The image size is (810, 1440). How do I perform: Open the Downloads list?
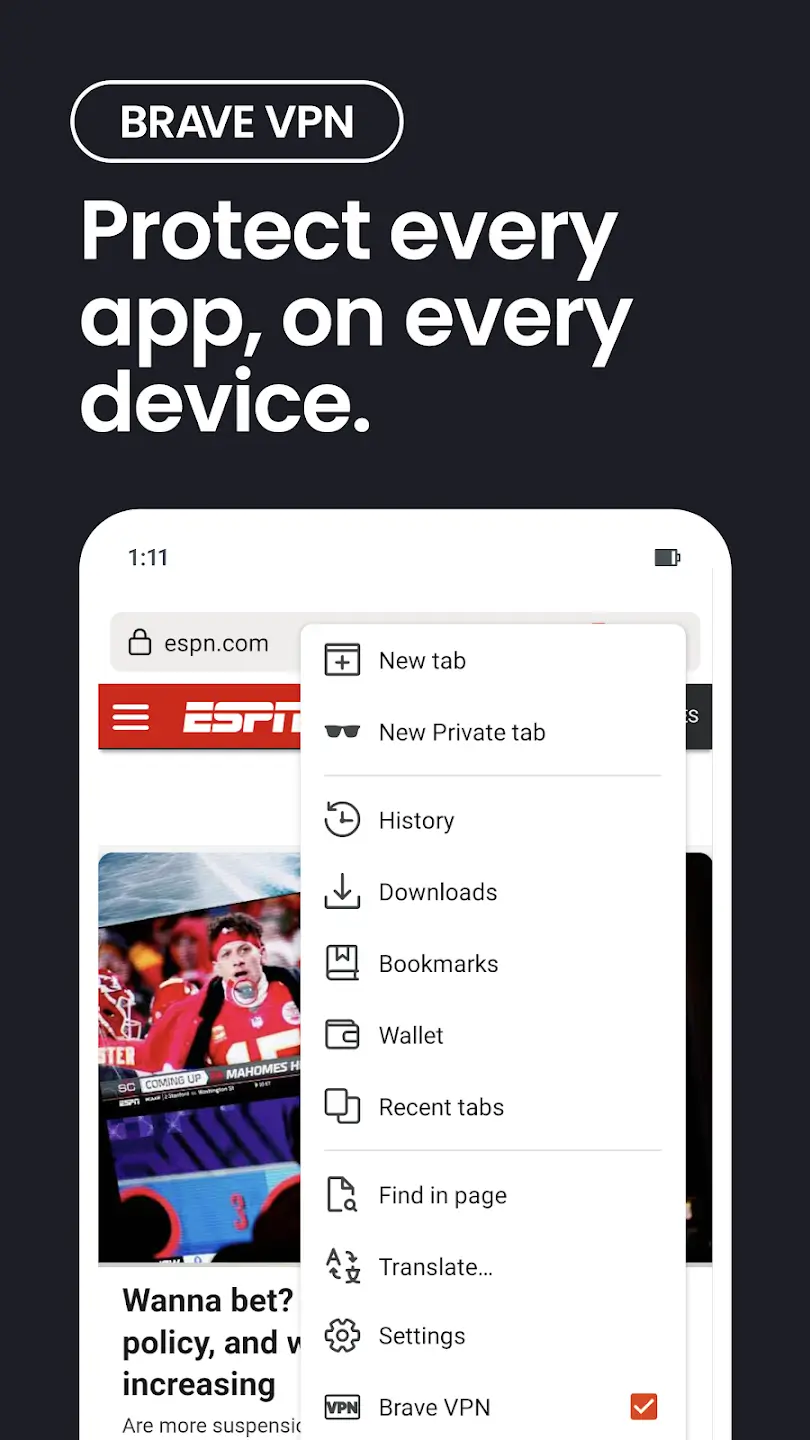pyautogui.click(x=437, y=892)
